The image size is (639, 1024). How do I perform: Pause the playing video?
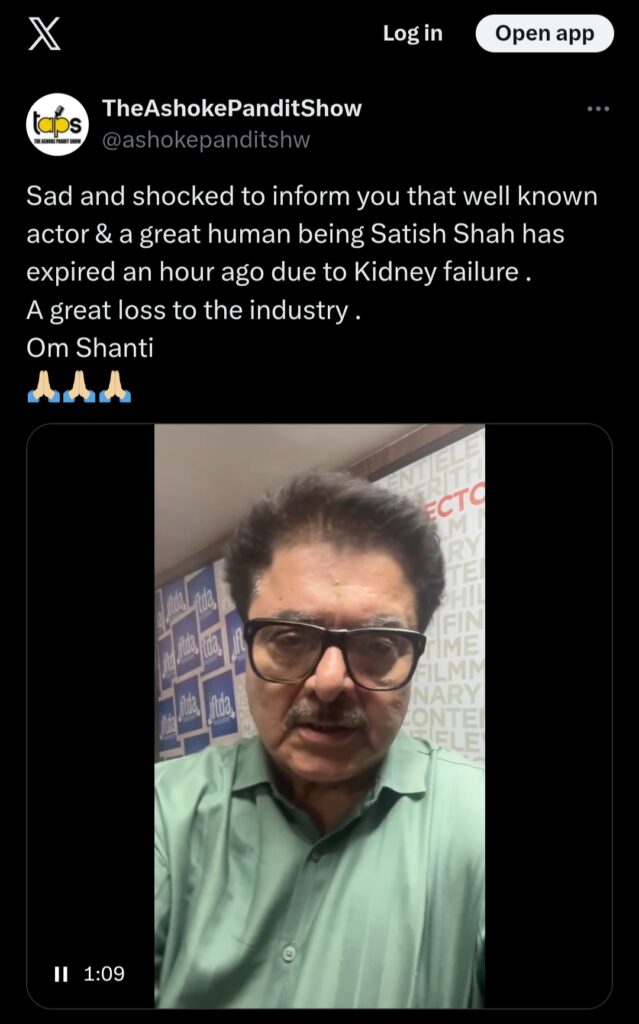point(61,973)
